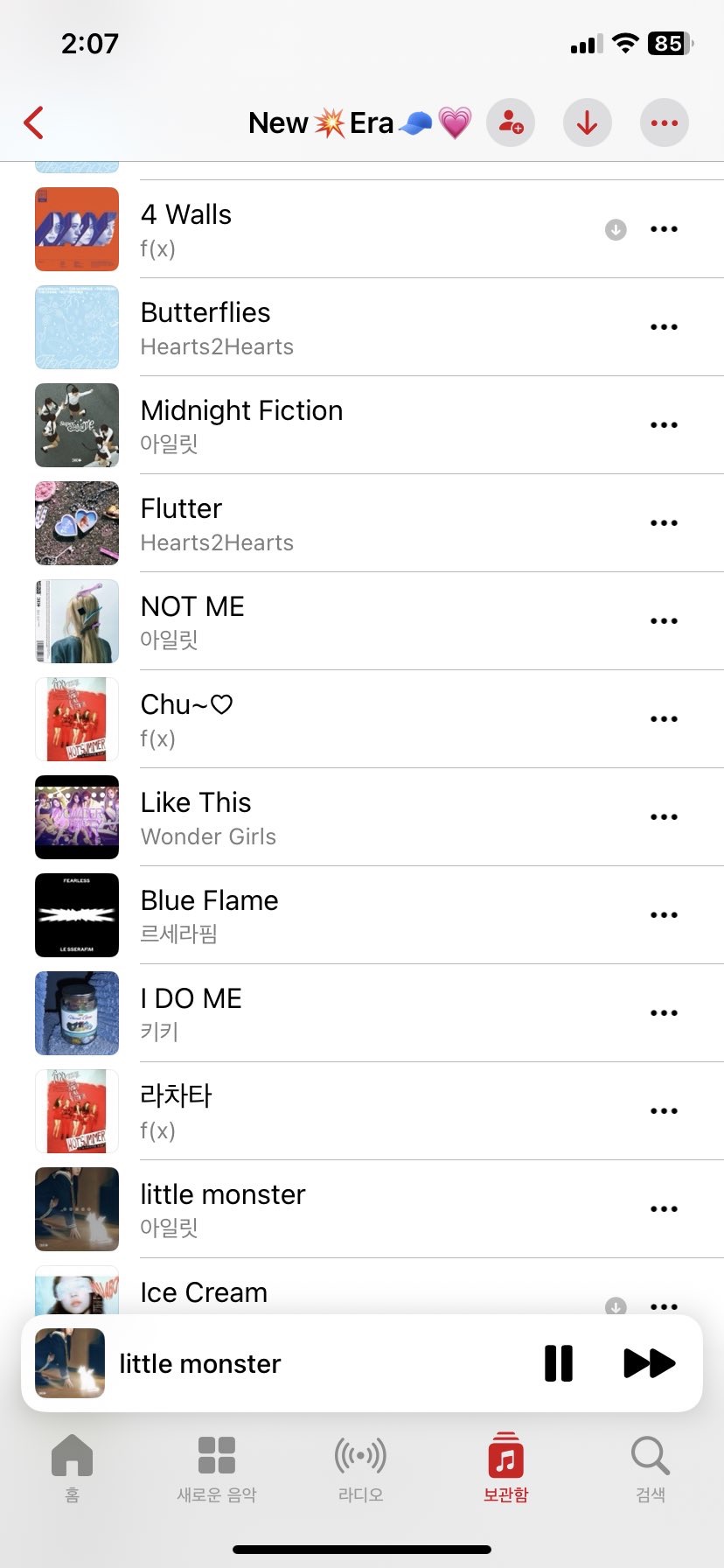Open the playlist's more options menu
The width and height of the screenshot is (724, 1568).
coord(665,123)
